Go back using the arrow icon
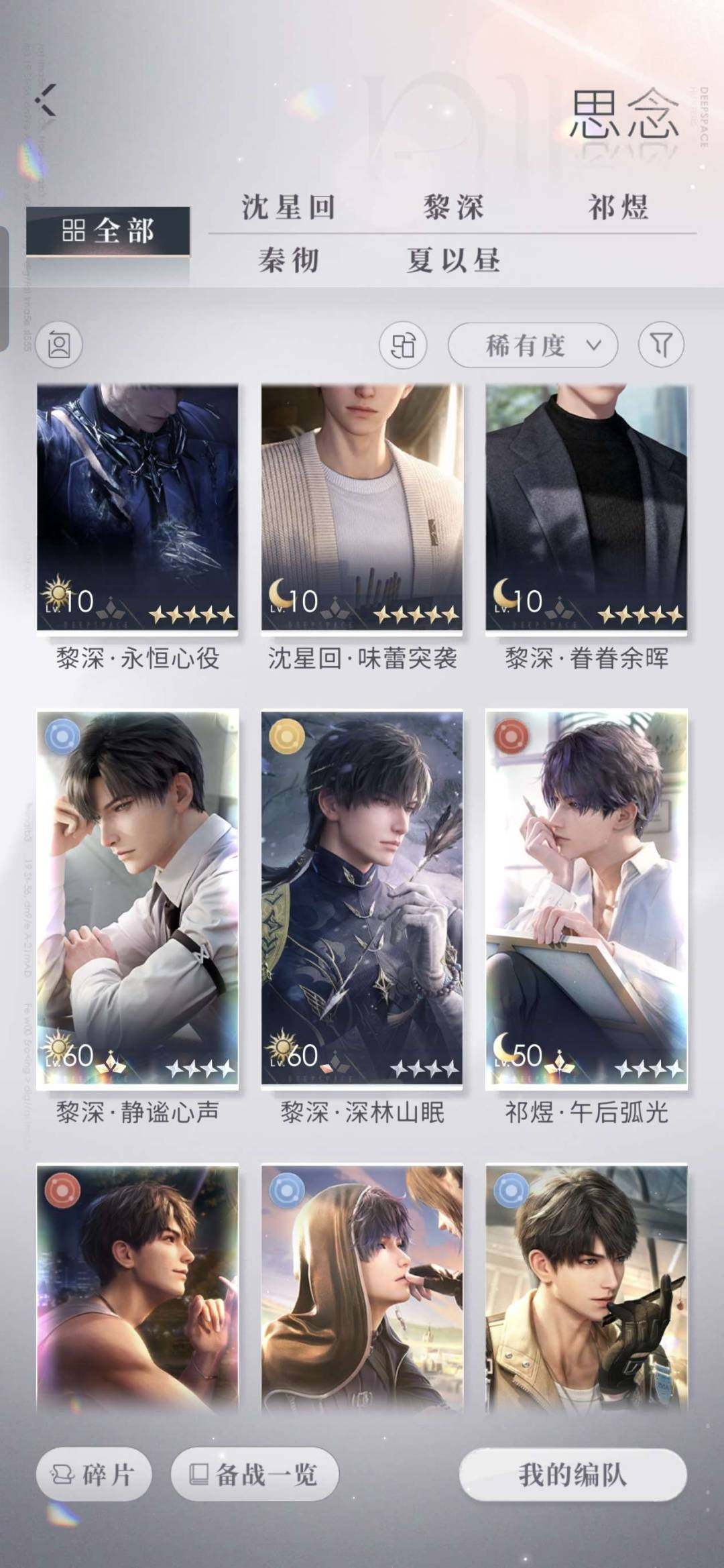The height and width of the screenshot is (1568, 724). point(47,101)
